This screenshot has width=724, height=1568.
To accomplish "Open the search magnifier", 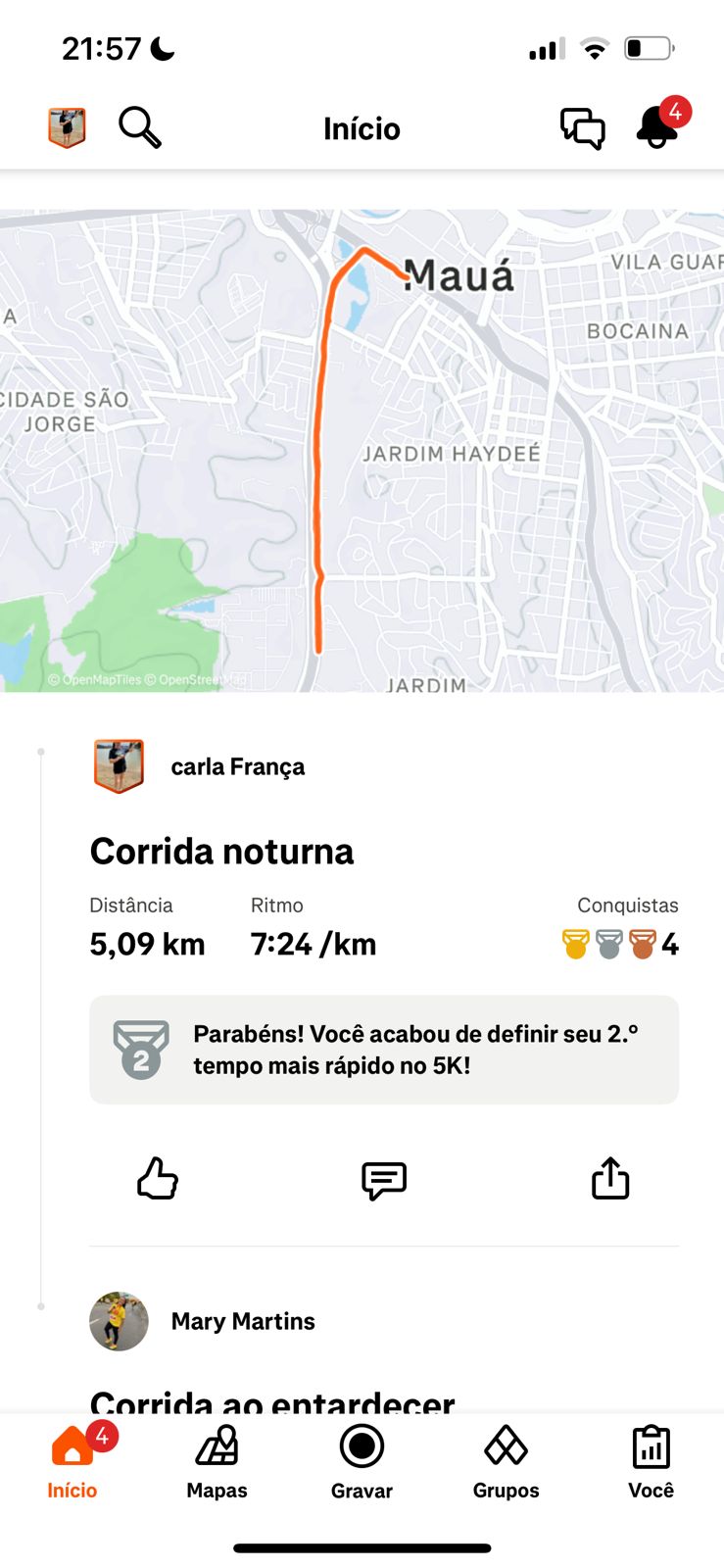I will click(139, 127).
